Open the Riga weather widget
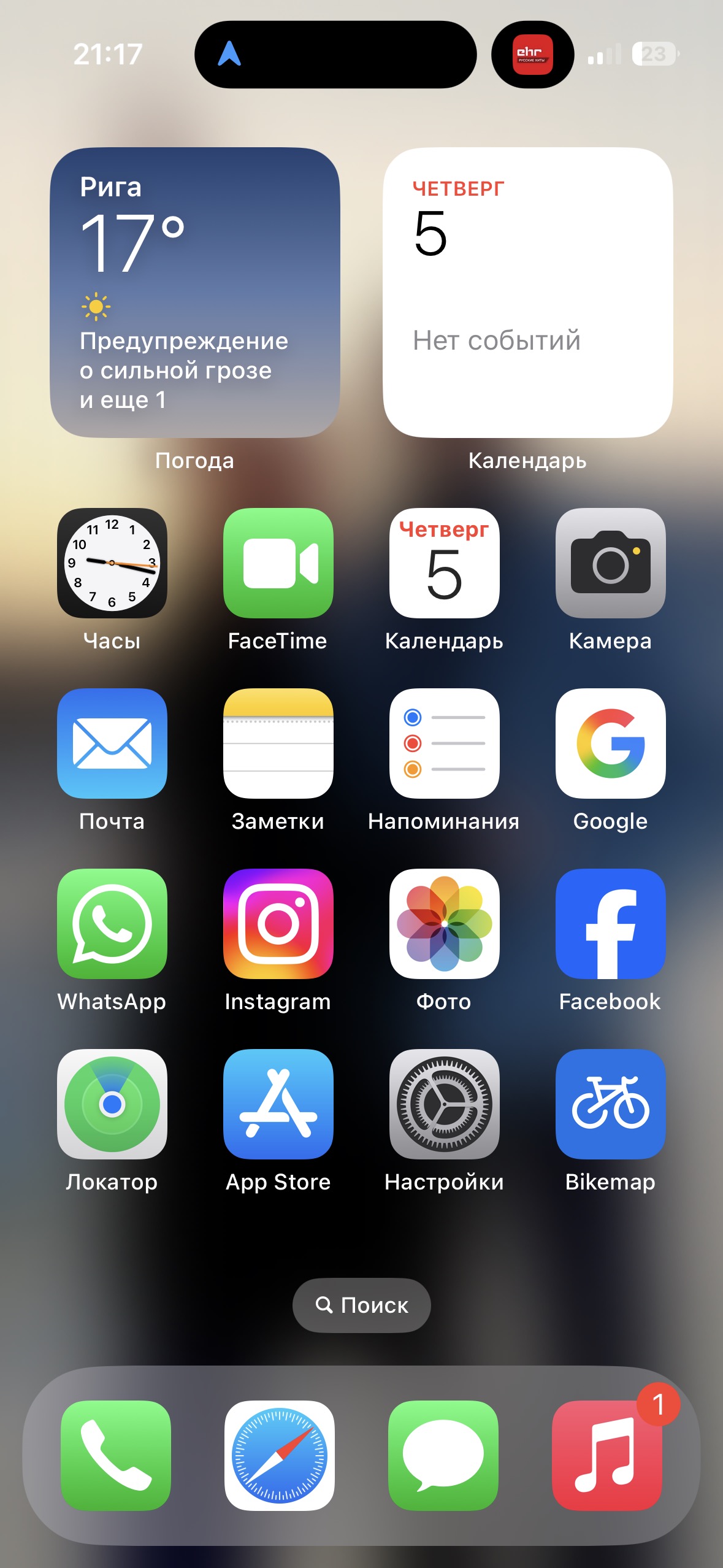Screen dimensions: 723x1568 pos(194,292)
